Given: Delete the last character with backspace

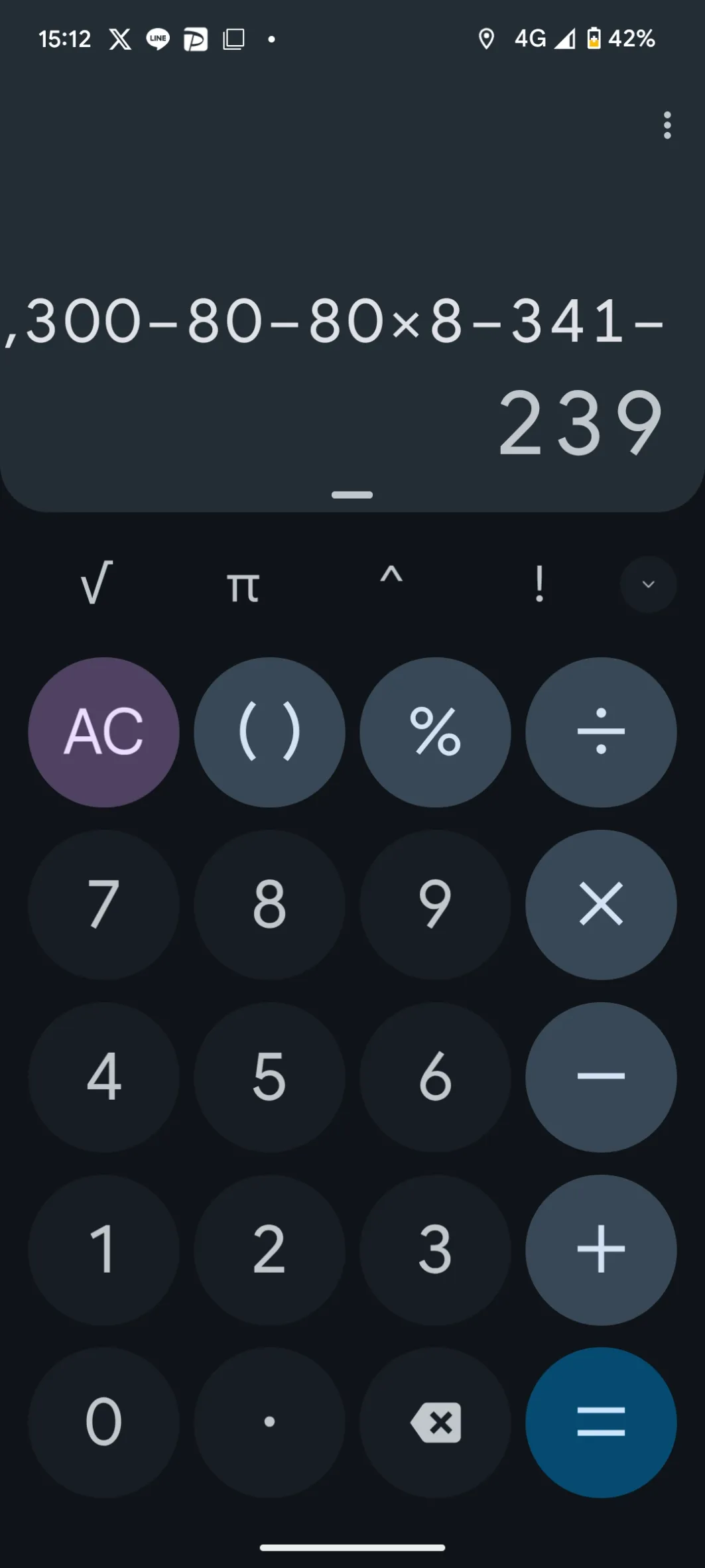Looking at the screenshot, I should click(435, 1422).
